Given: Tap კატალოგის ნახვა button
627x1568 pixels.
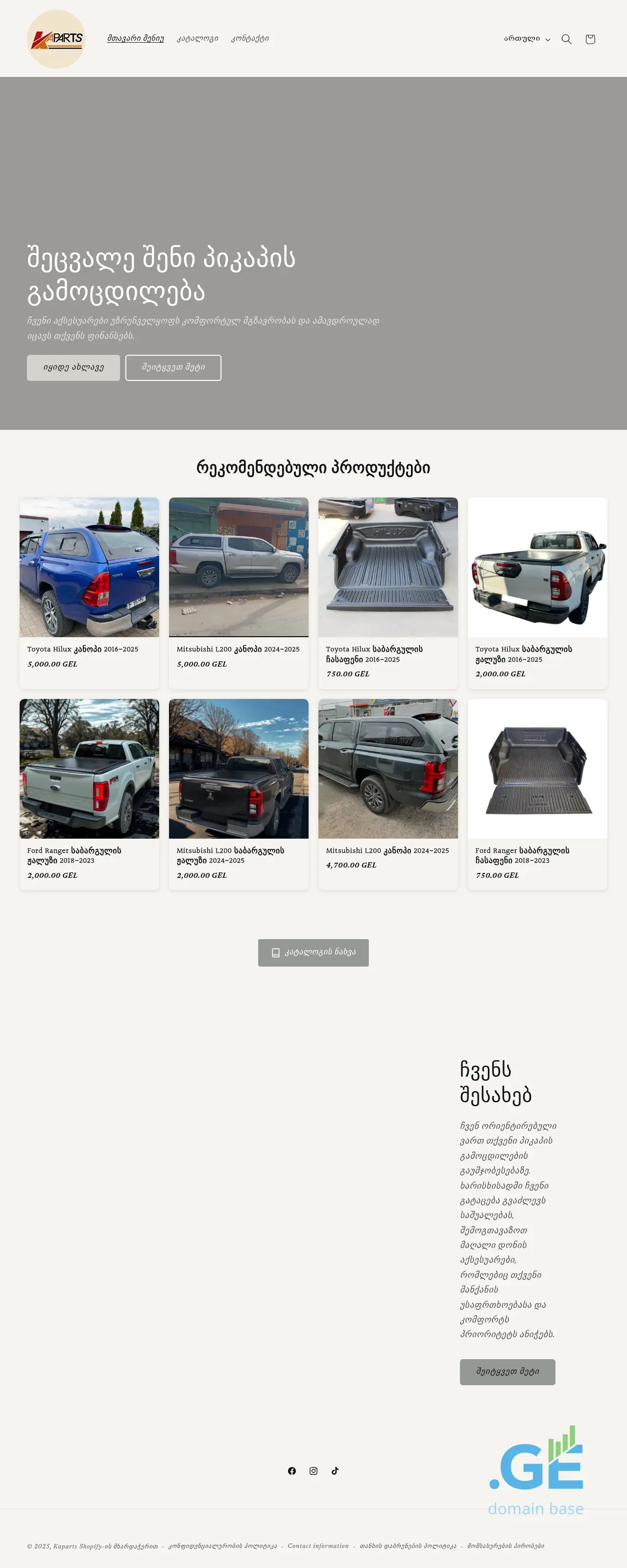Looking at the screenshot, I should [x=313, y=952].
